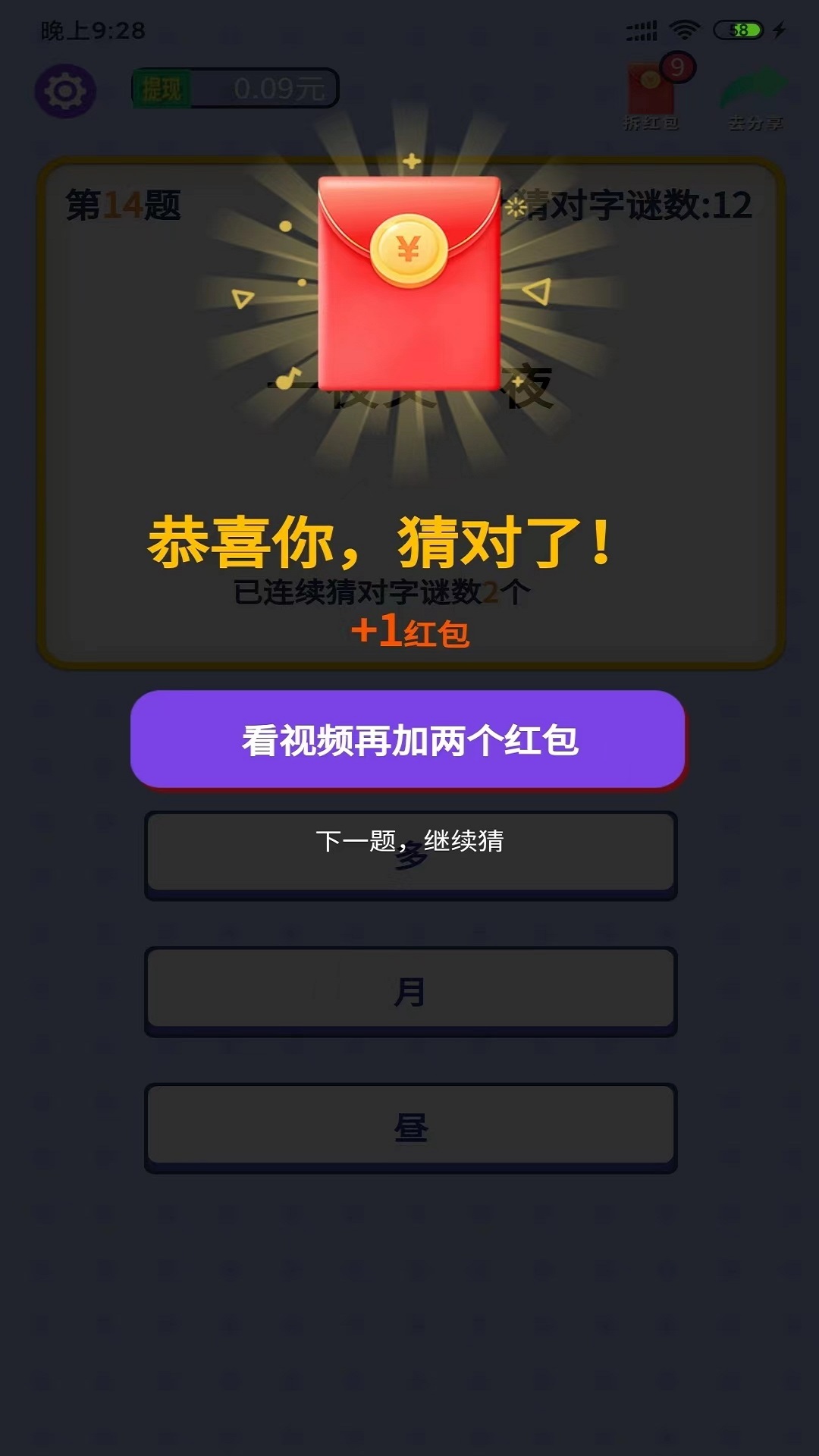Choose the answer option 昼
This screenshot has width=819, height=1456.
coord(409,1126)
